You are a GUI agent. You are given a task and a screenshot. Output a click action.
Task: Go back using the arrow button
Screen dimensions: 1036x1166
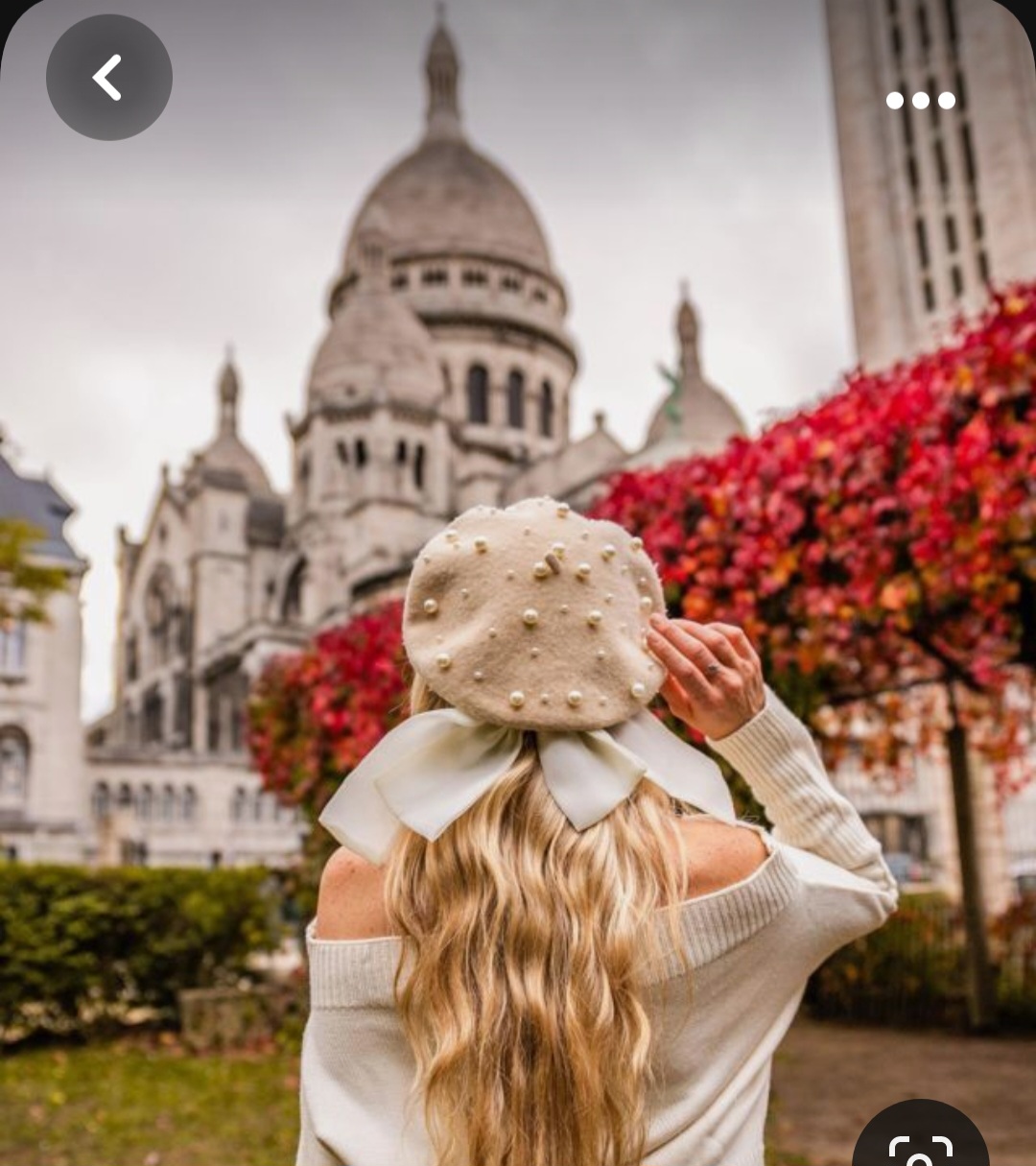click(x=108, y=78)
